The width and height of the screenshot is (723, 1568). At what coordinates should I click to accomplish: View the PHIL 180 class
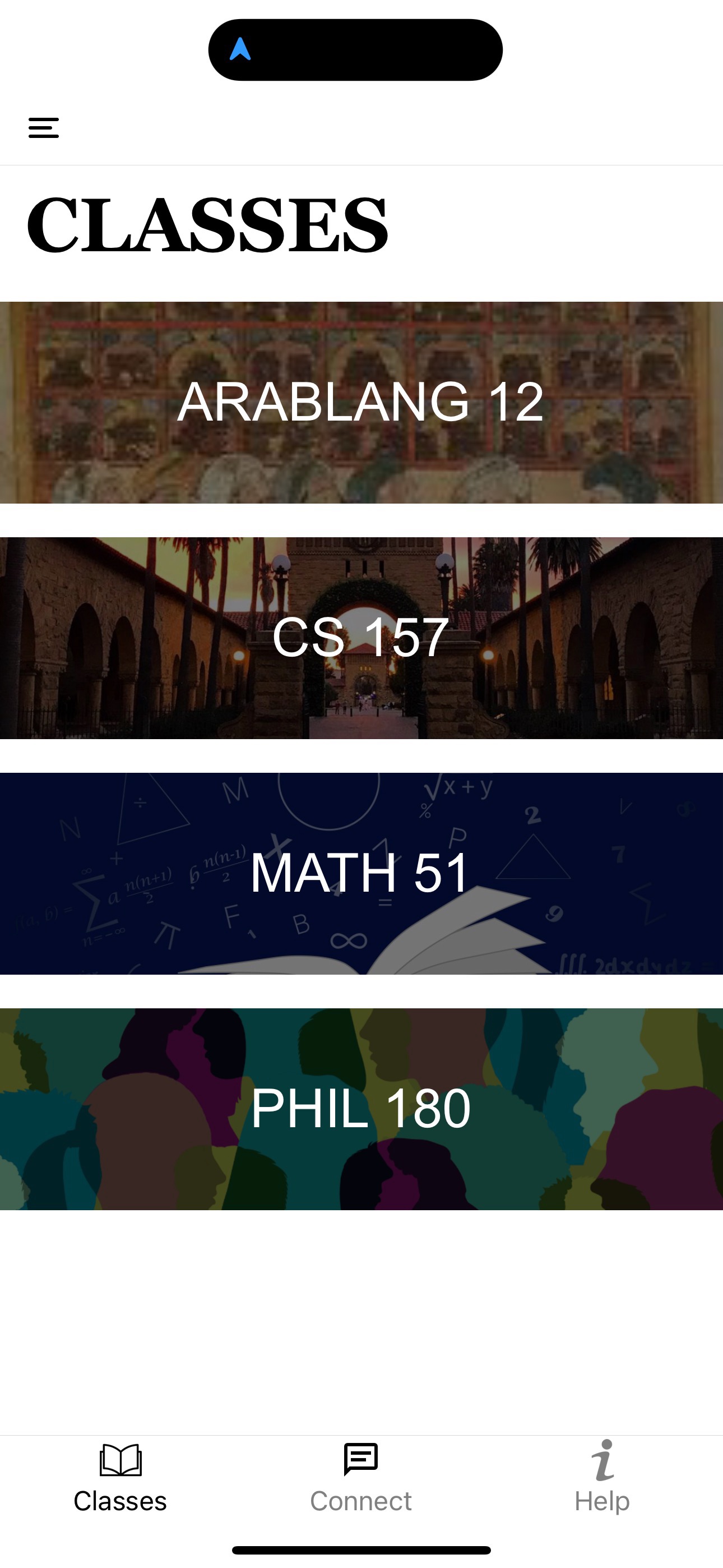click(361, 1109)
